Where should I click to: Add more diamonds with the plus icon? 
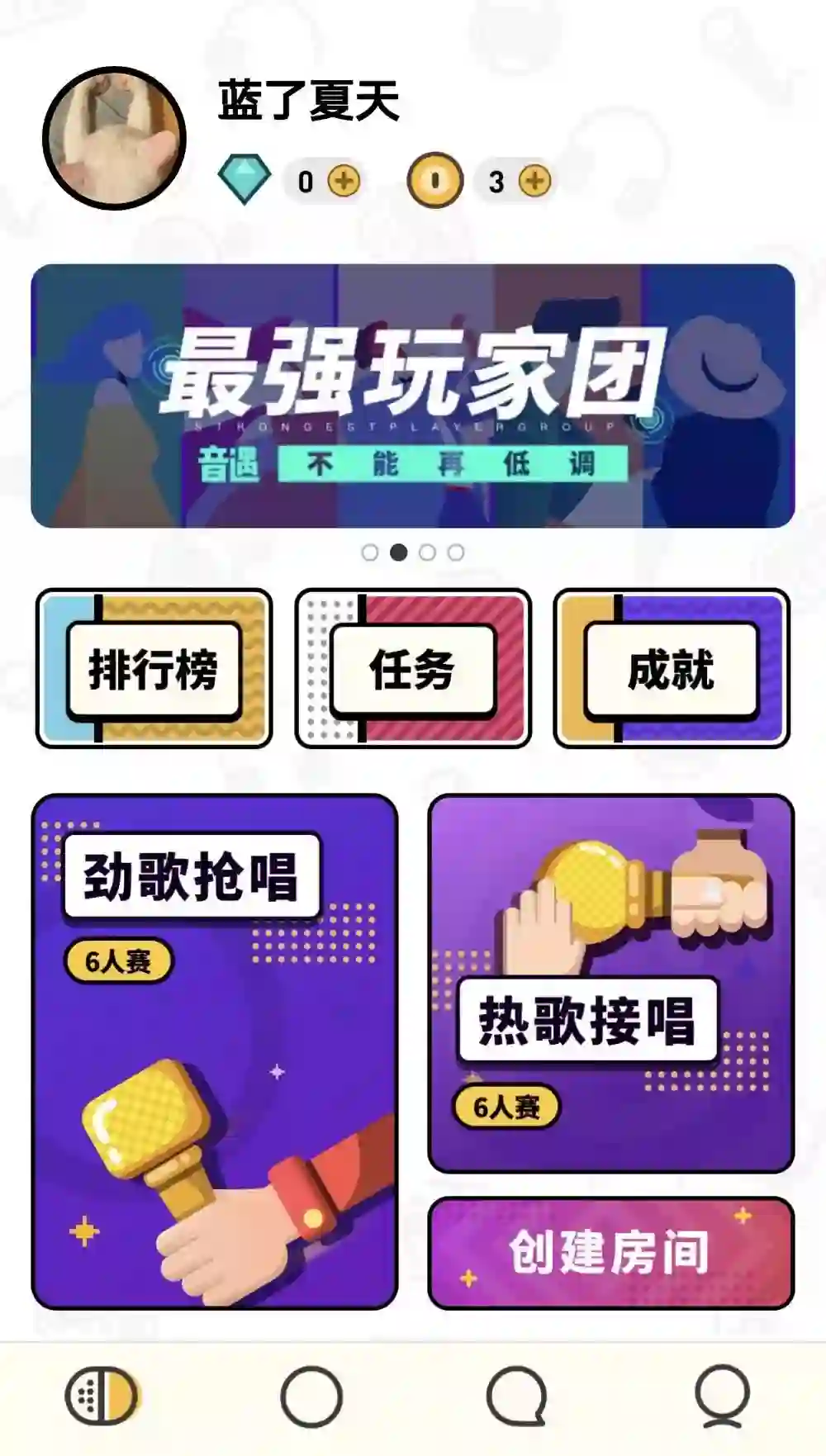click(x=344, y=181)
